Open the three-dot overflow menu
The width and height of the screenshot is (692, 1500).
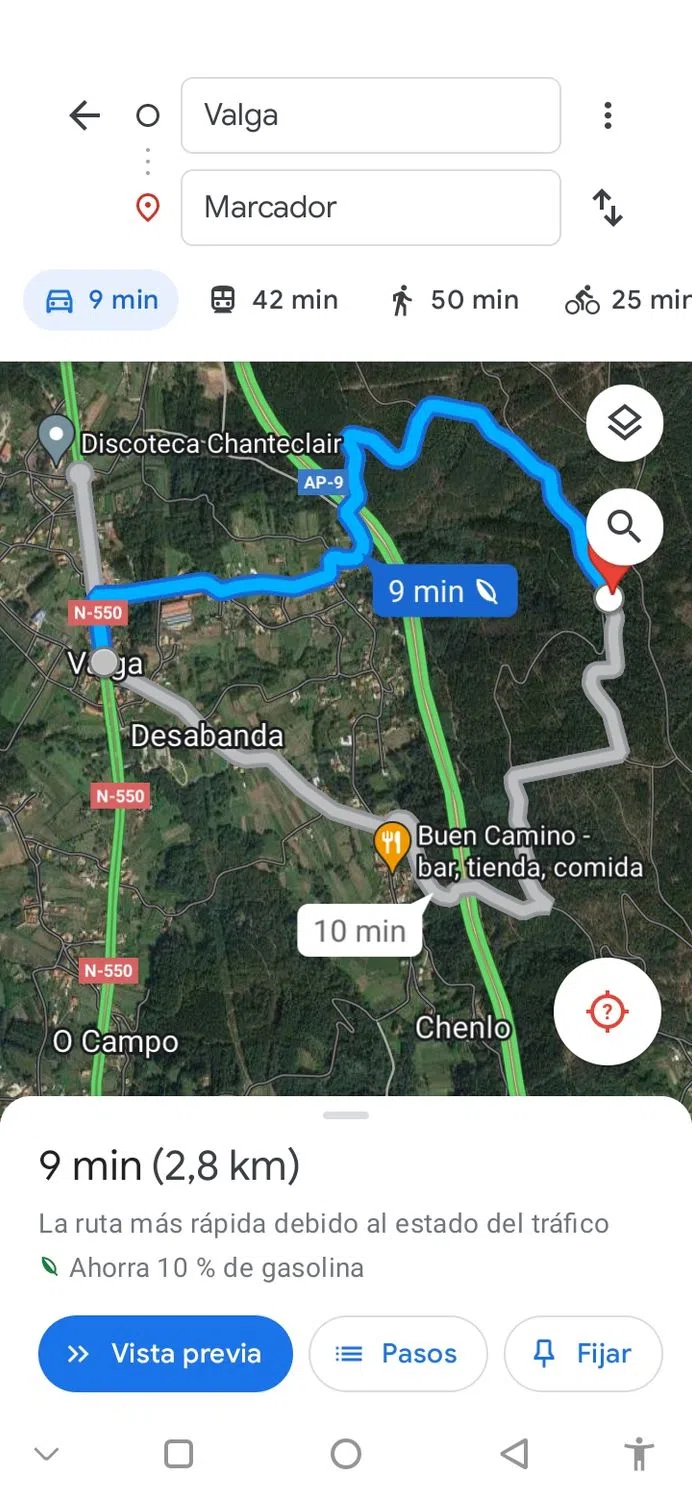[607, 116]
